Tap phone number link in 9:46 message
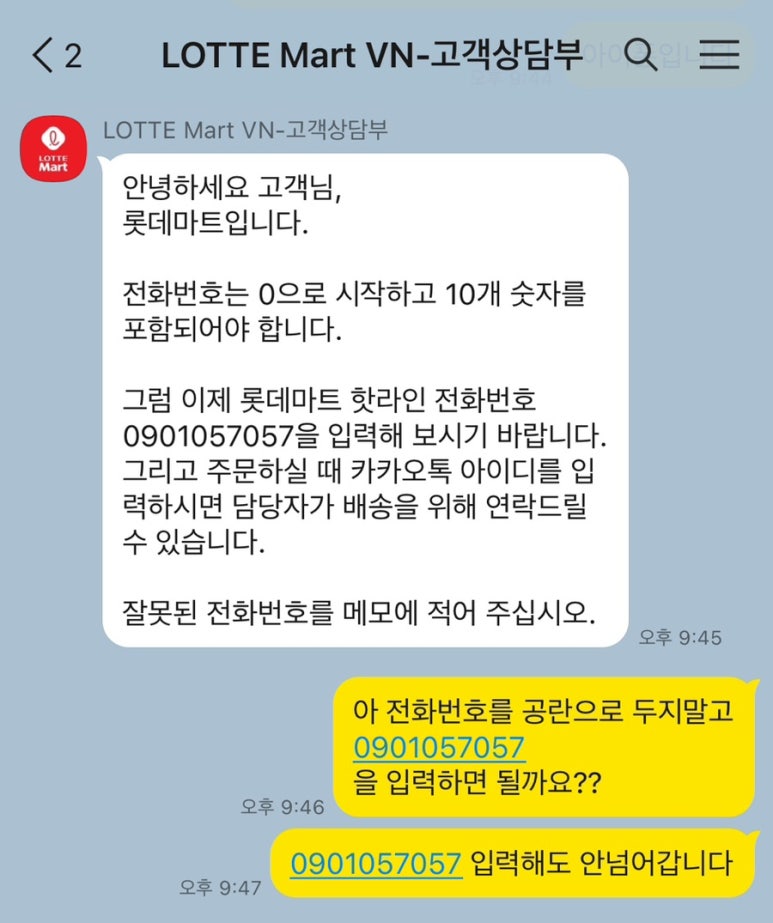The width and height of the screenshot is (773, 923). [439, 747]
